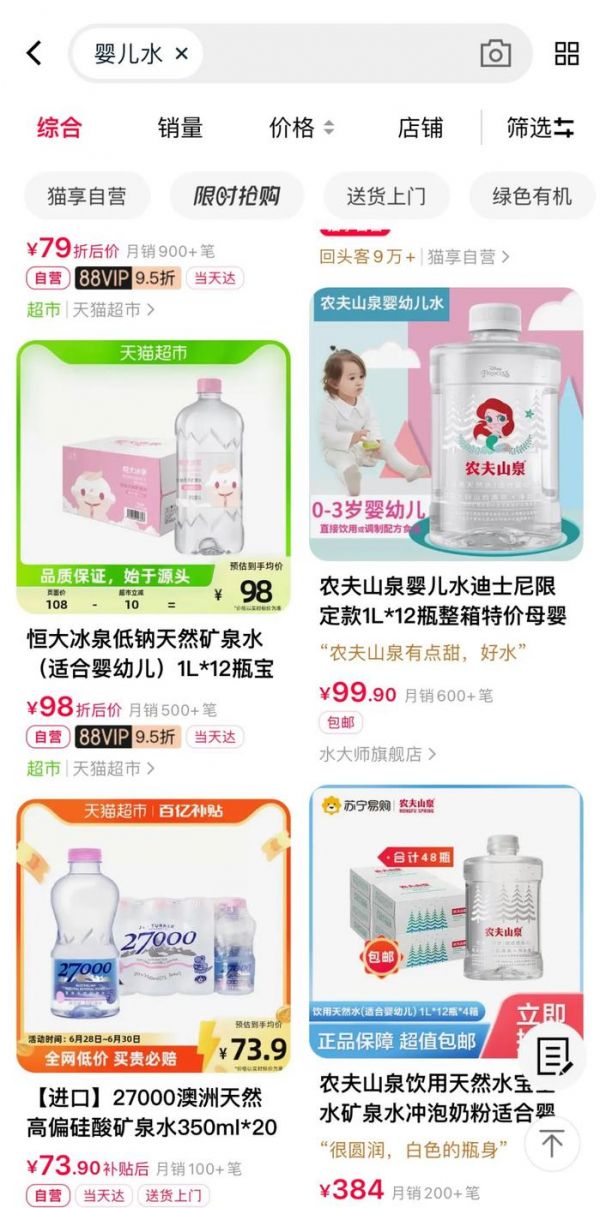Switch to the 店铺 tab

[x=420, y=128]
